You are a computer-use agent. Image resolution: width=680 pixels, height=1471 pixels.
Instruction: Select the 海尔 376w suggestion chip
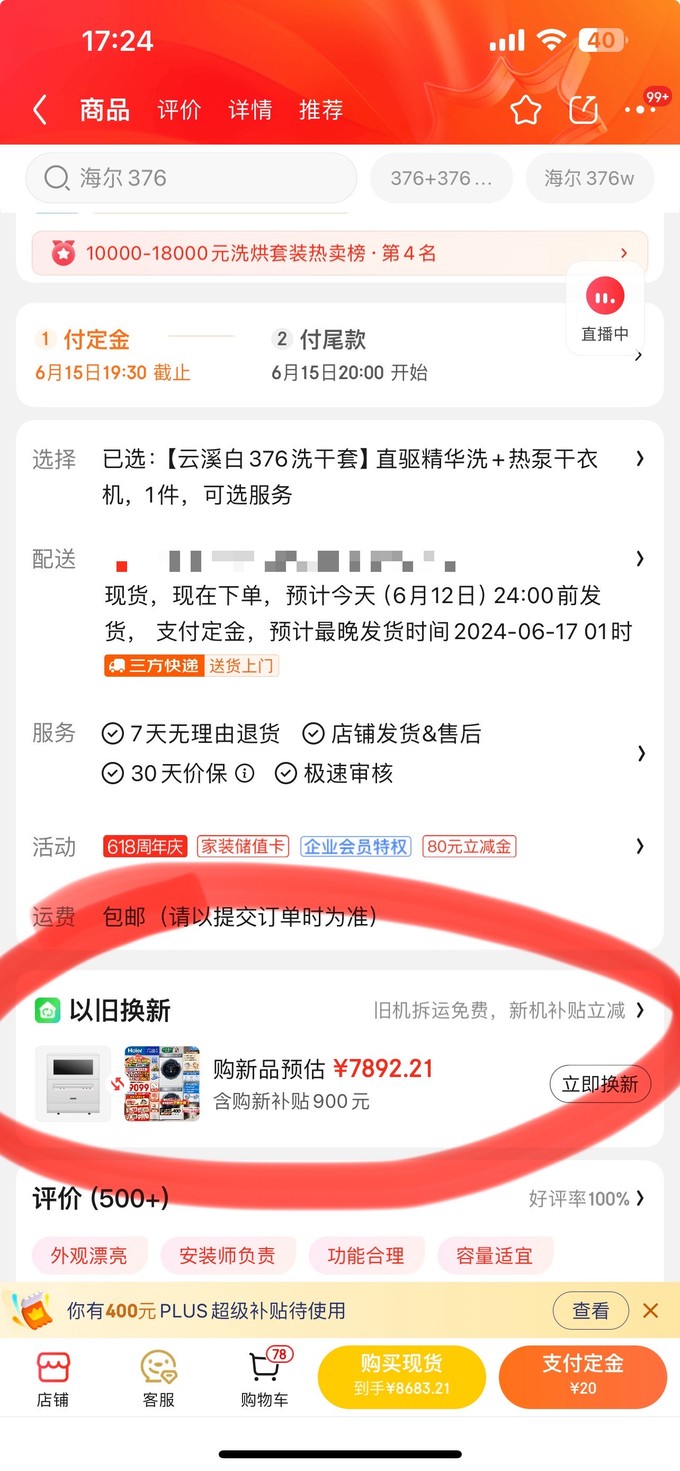pos(589,178)
